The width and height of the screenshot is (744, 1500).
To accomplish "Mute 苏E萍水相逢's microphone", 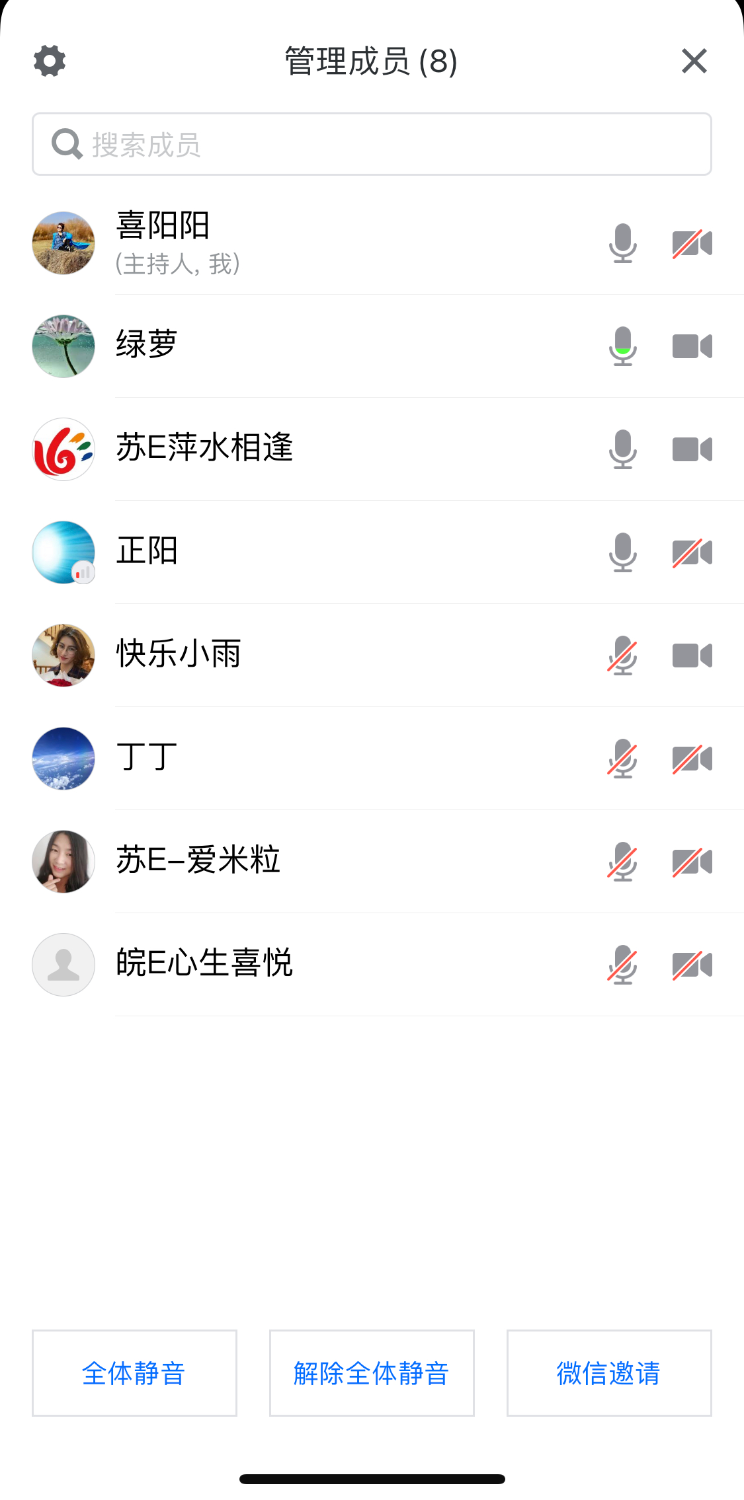I will [622, 448].
